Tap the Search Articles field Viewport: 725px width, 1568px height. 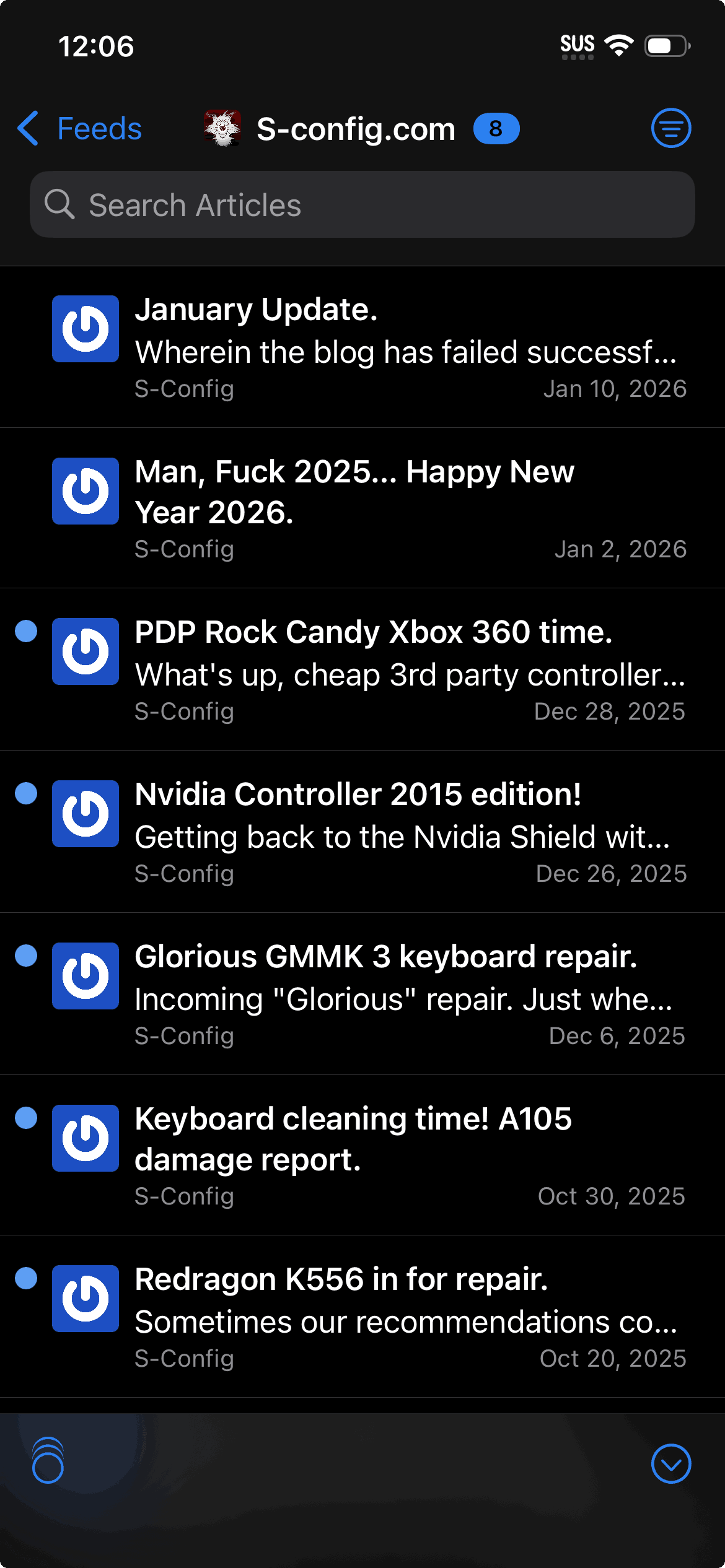pyautogui.click(x=362, y=205)
